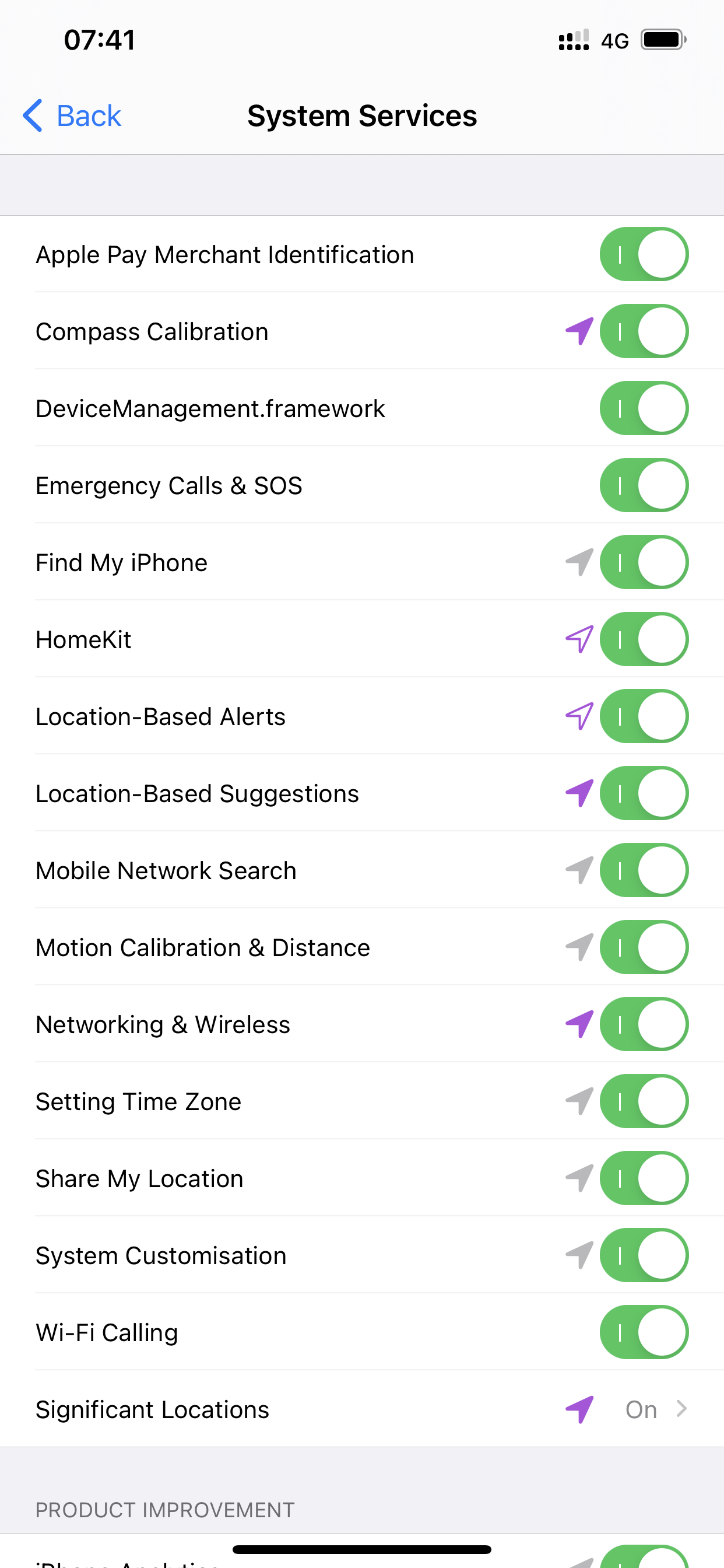Disable Location-Based Alerts
Screen dimensions: 724x1568
643,716
